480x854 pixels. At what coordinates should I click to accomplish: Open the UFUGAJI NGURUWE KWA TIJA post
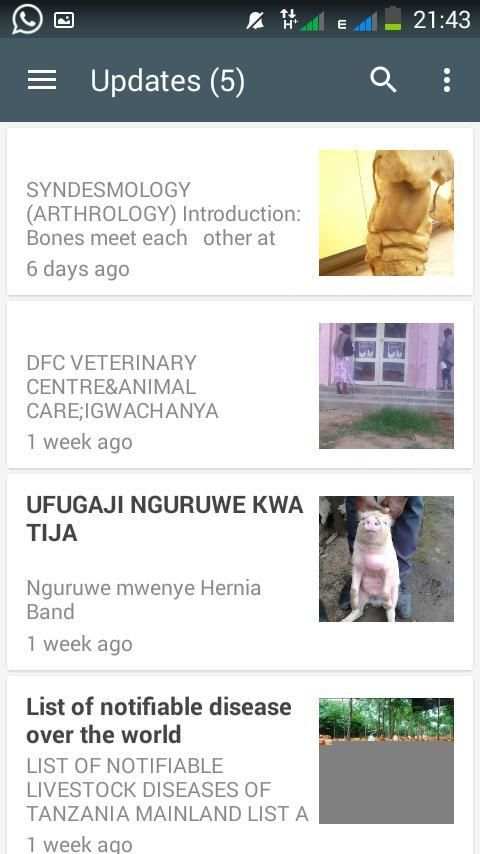[x=240, y=572]
